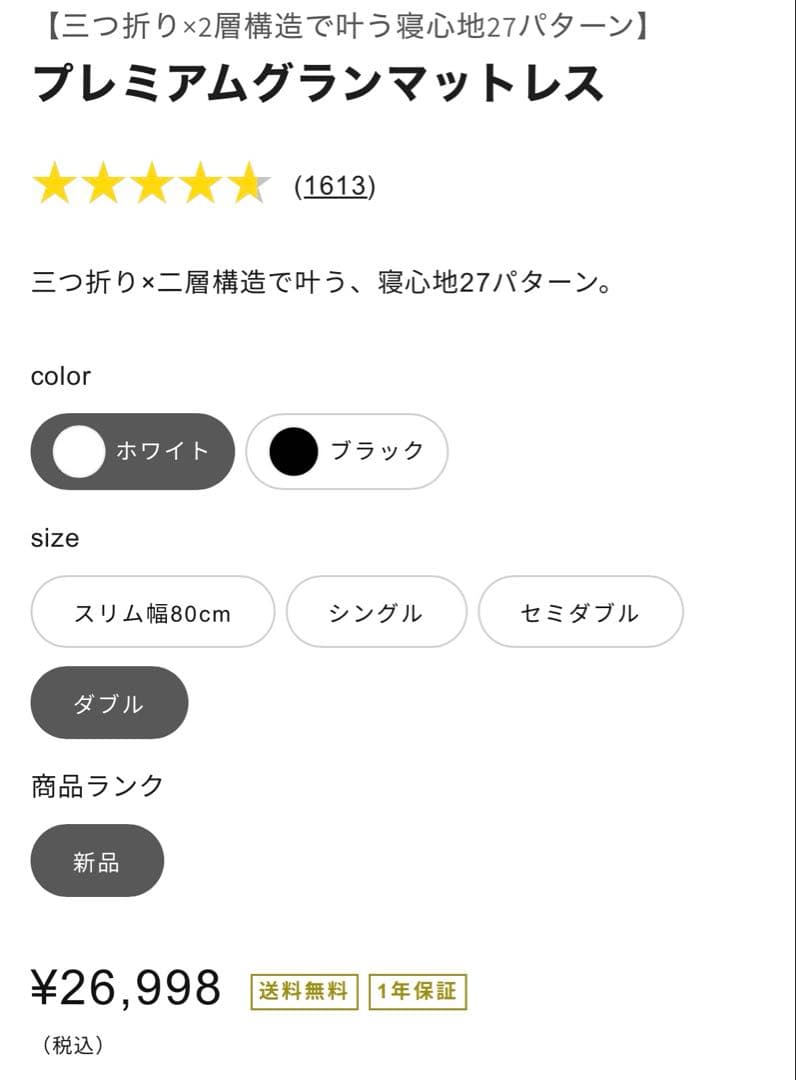Image resolution: width=796 pixels, height=1080 pixels.
Task: Click the 商品ランク section heading
Action: tap(99, 785)
